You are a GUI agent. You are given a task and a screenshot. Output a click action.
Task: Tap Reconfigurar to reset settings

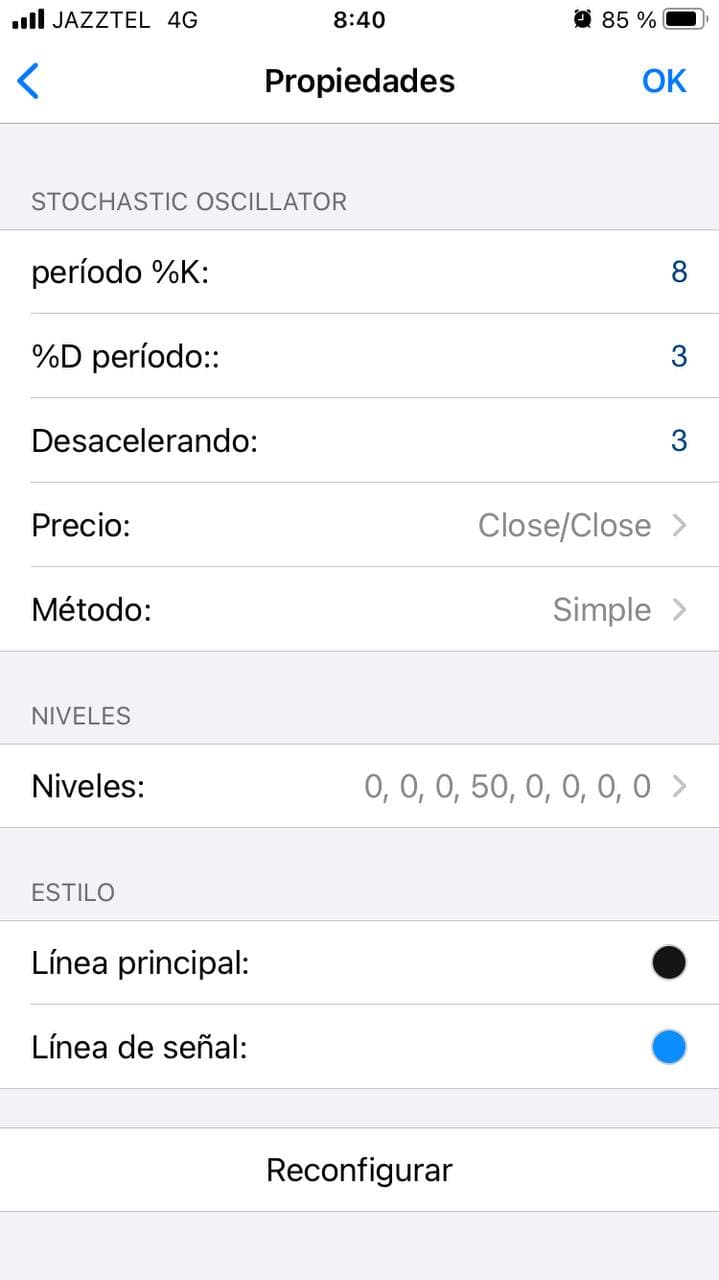point(359,1170)
